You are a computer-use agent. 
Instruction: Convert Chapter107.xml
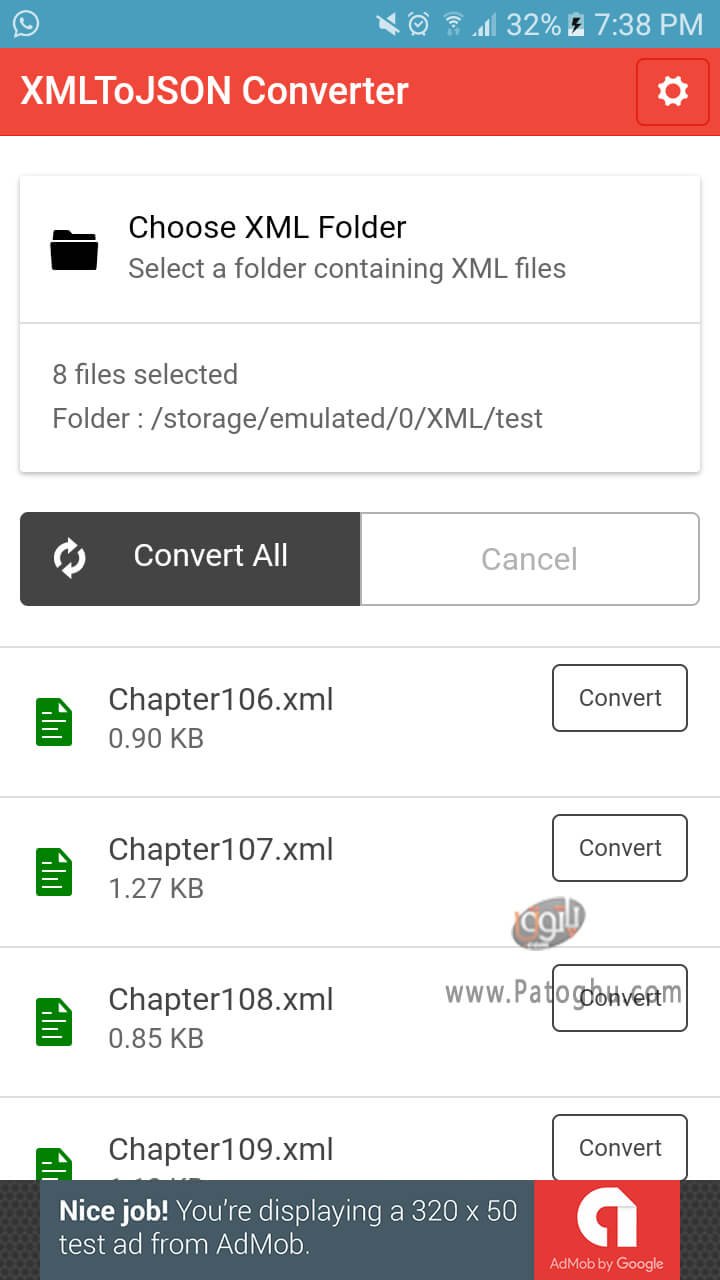point(620,848)
